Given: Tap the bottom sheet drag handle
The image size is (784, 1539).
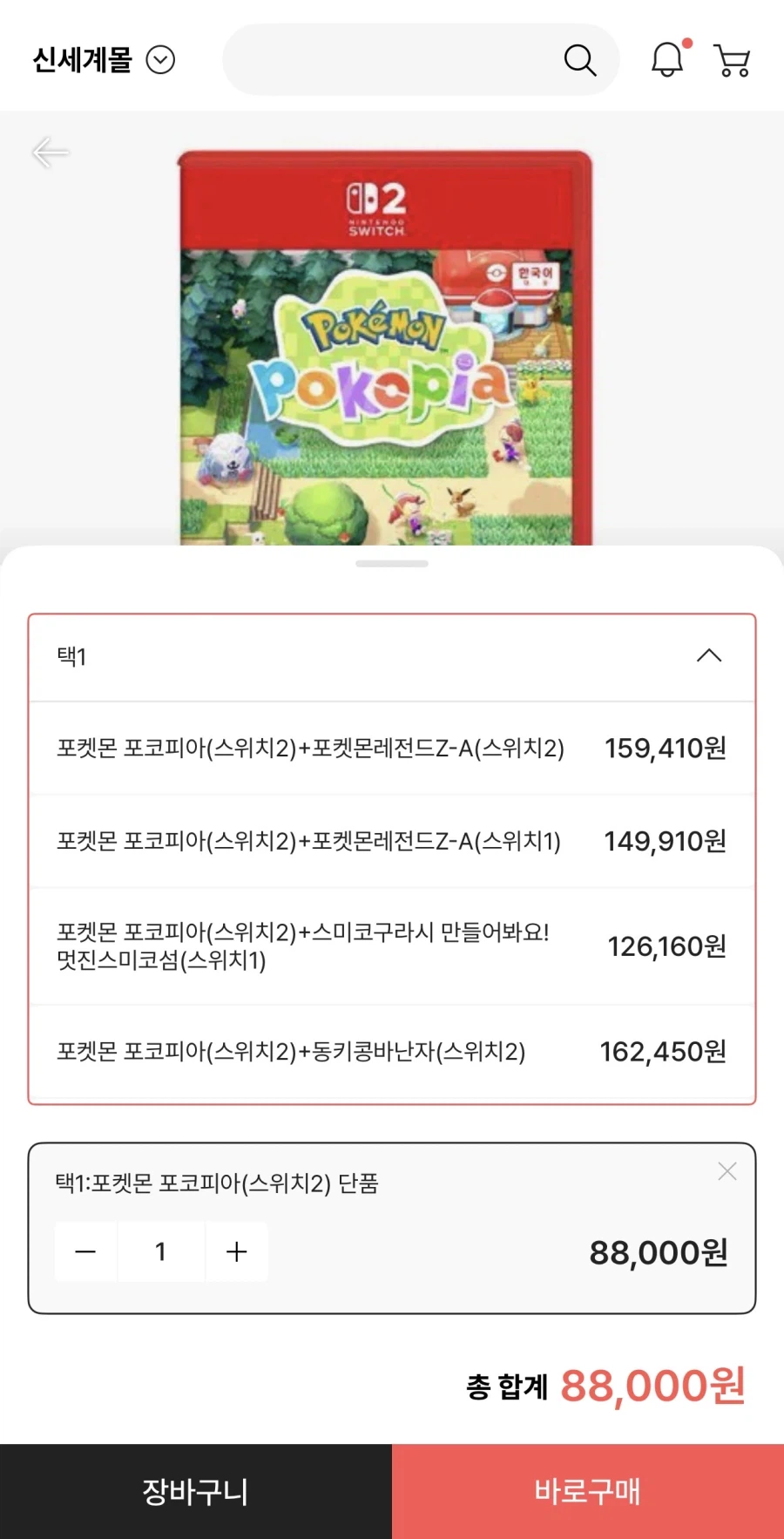Looking at the screenshot, I should click(392, 563).
